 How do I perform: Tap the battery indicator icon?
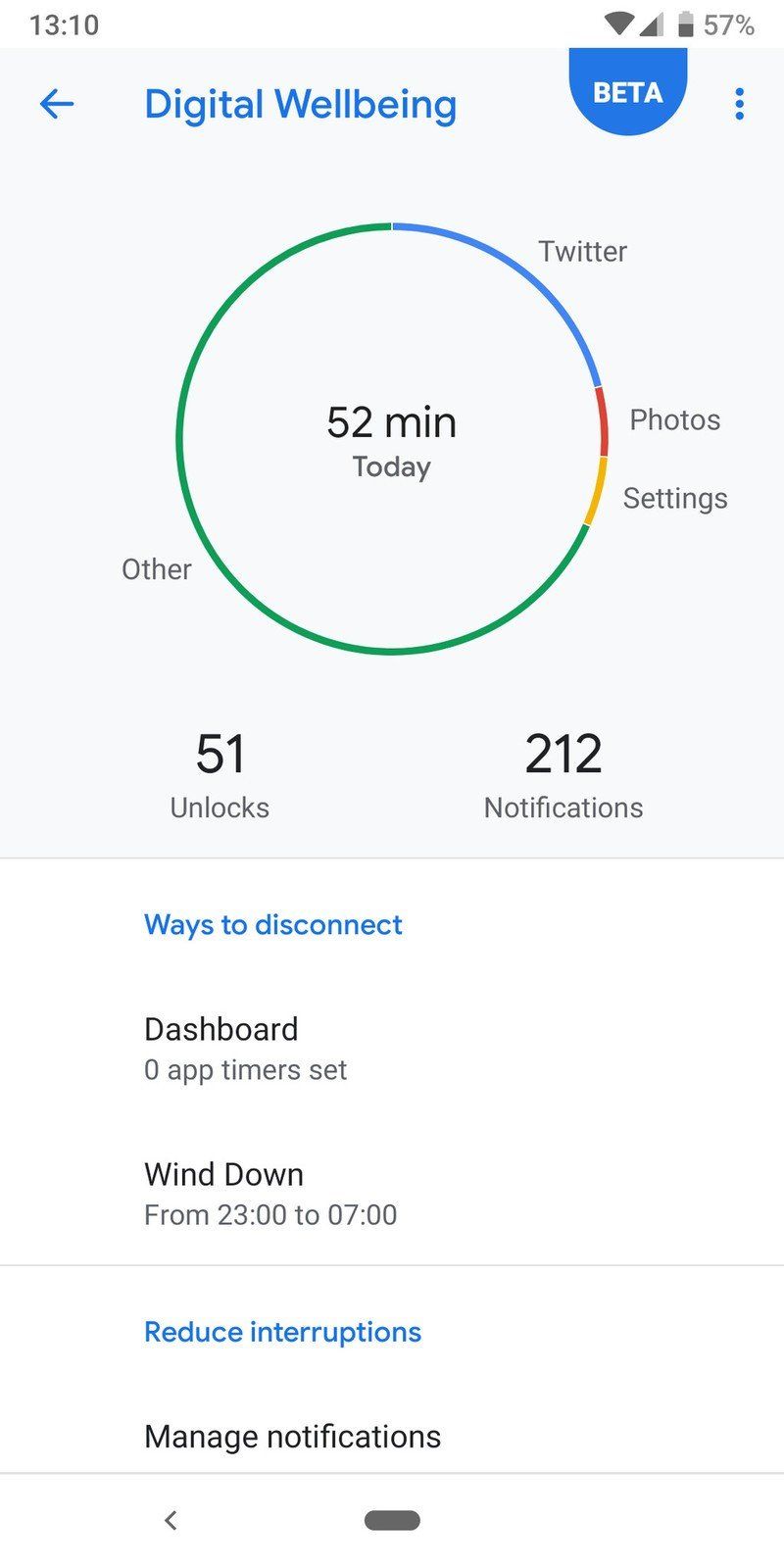click(686, 24)
